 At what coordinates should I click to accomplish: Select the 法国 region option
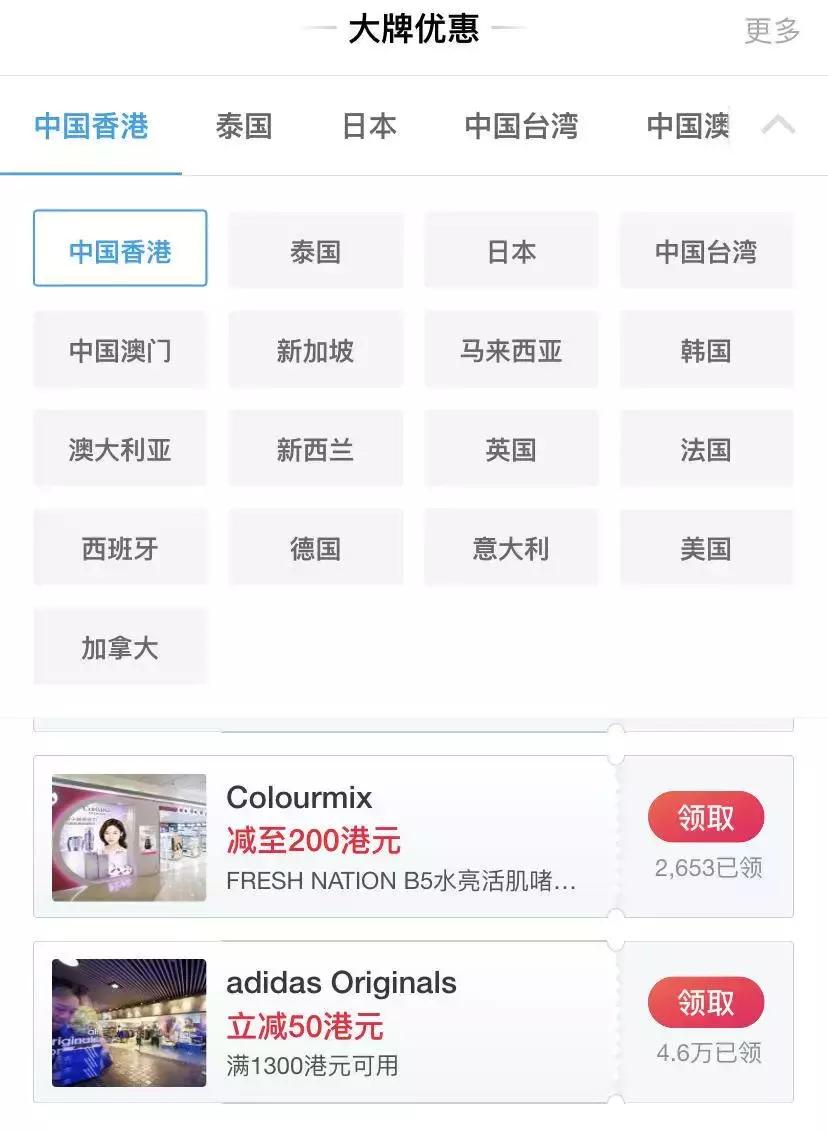(x=706, y=448)
